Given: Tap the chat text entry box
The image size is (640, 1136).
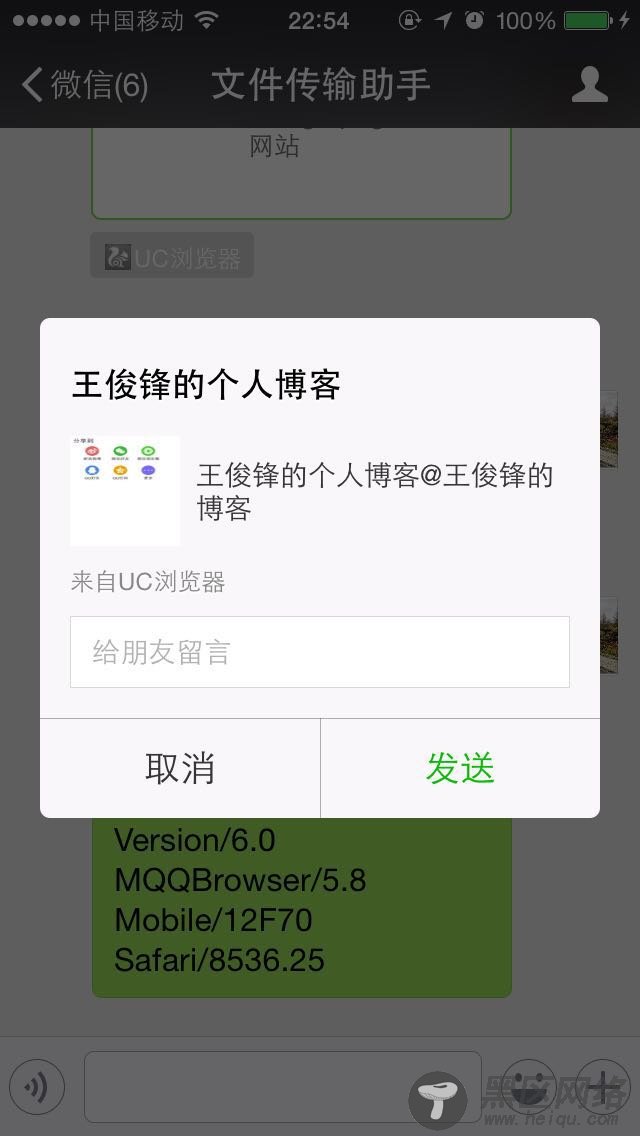Looking at the screenshot, I should click(x=282, y=1087).
